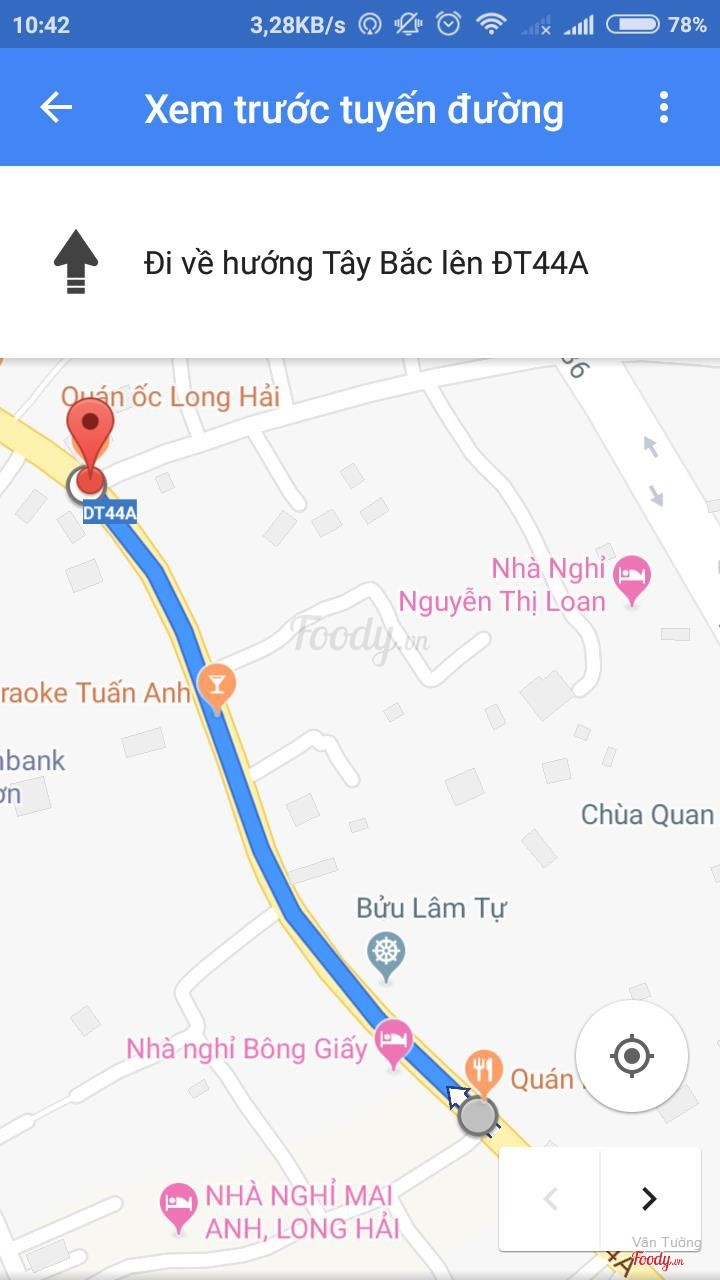Open the overflow menu
The height and width of the screenshot is (1280, 720).
click(663, 108)
